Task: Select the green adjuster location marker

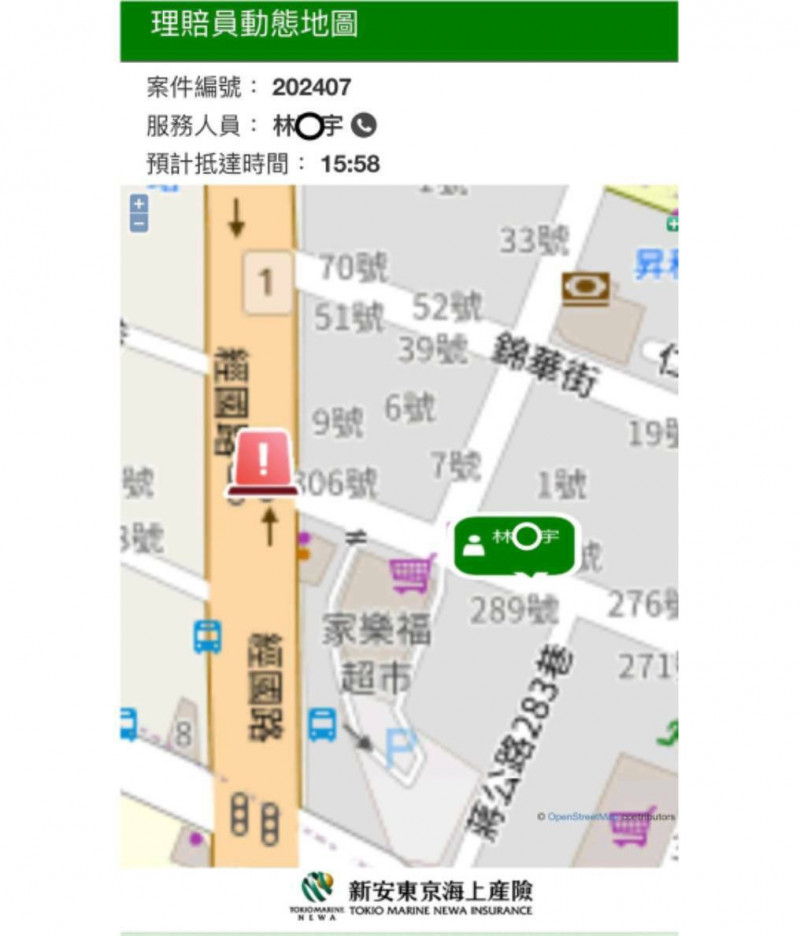Action: tap(514, 544)
